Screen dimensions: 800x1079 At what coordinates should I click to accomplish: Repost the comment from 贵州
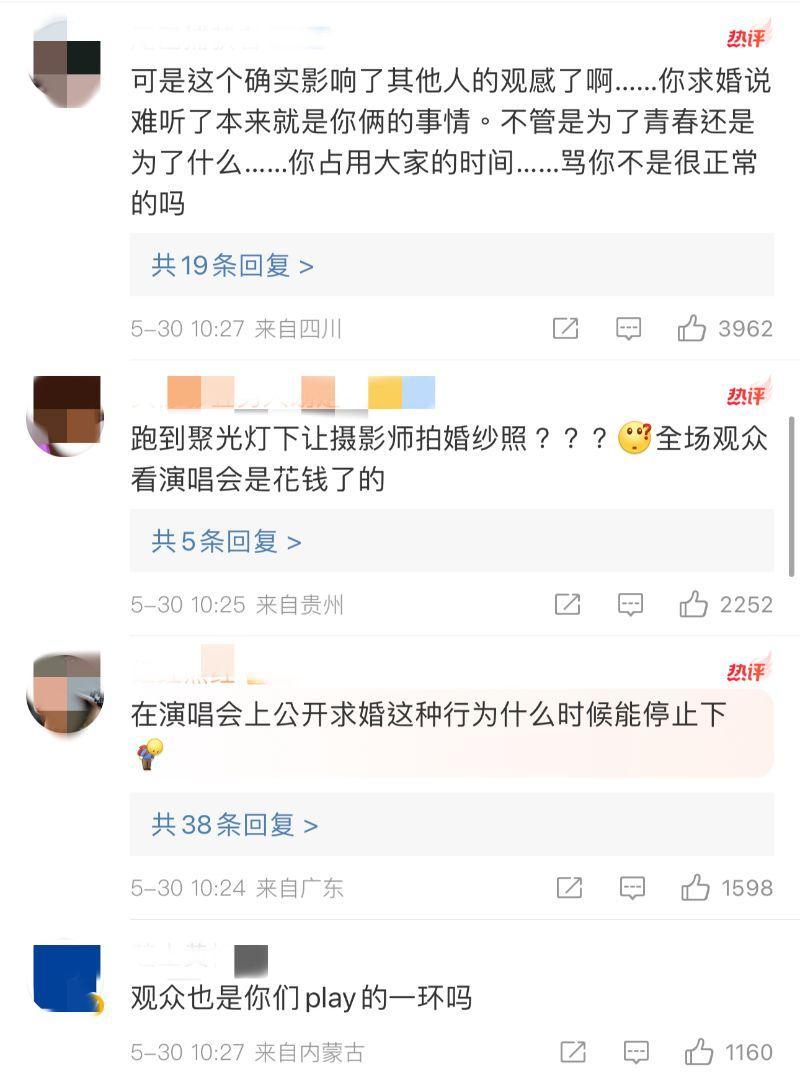tap(568, 604)
